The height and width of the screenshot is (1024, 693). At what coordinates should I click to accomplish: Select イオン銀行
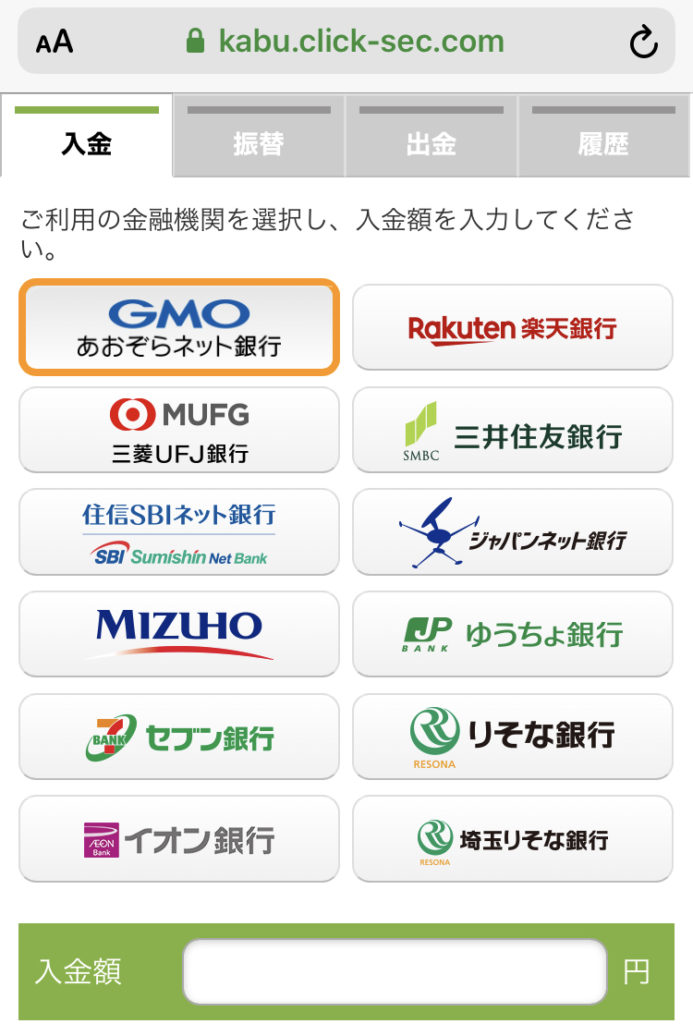[179, 839]
